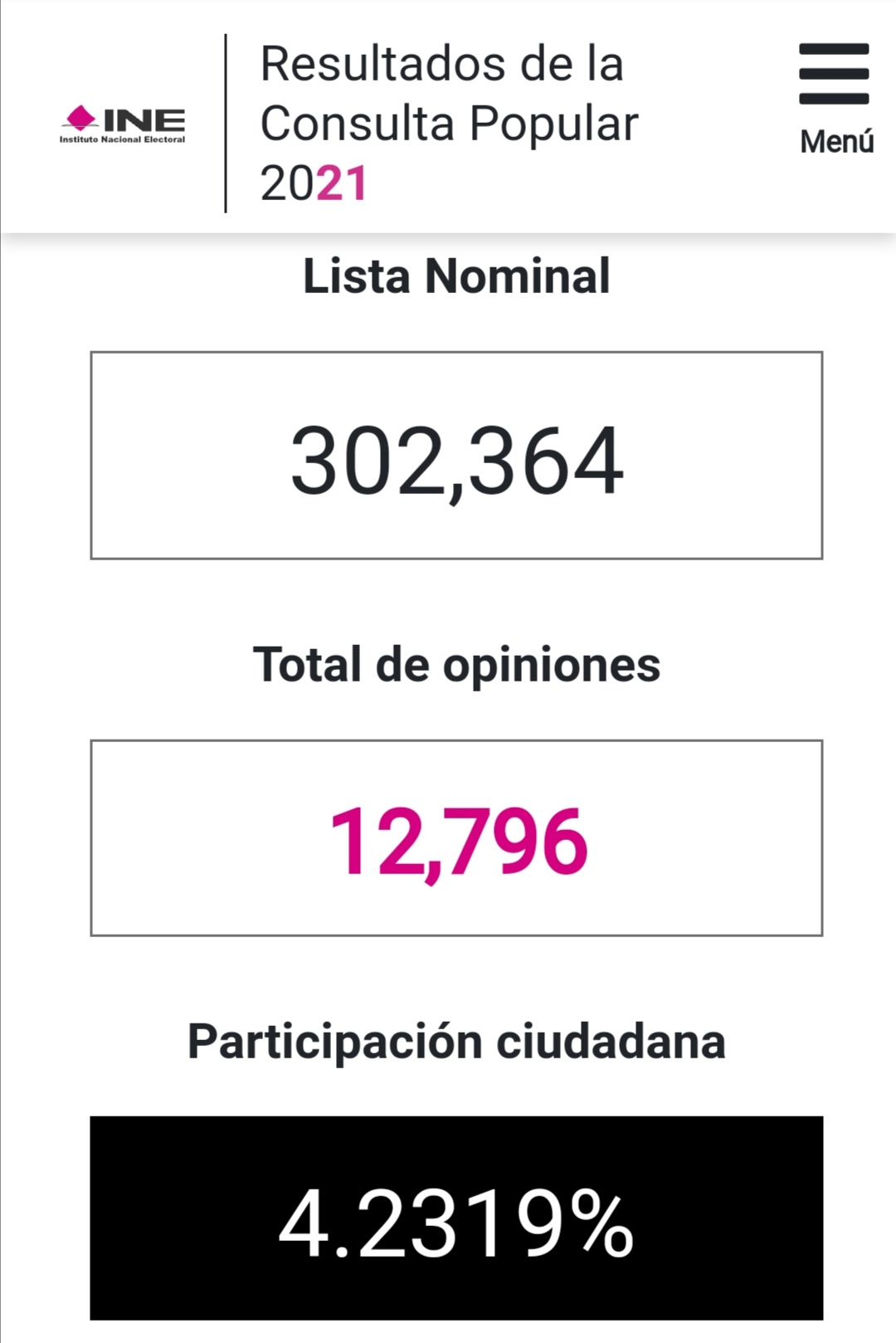Tap the INE logo in header
Screen dimensions: 896x1343
tap(123, 125)
